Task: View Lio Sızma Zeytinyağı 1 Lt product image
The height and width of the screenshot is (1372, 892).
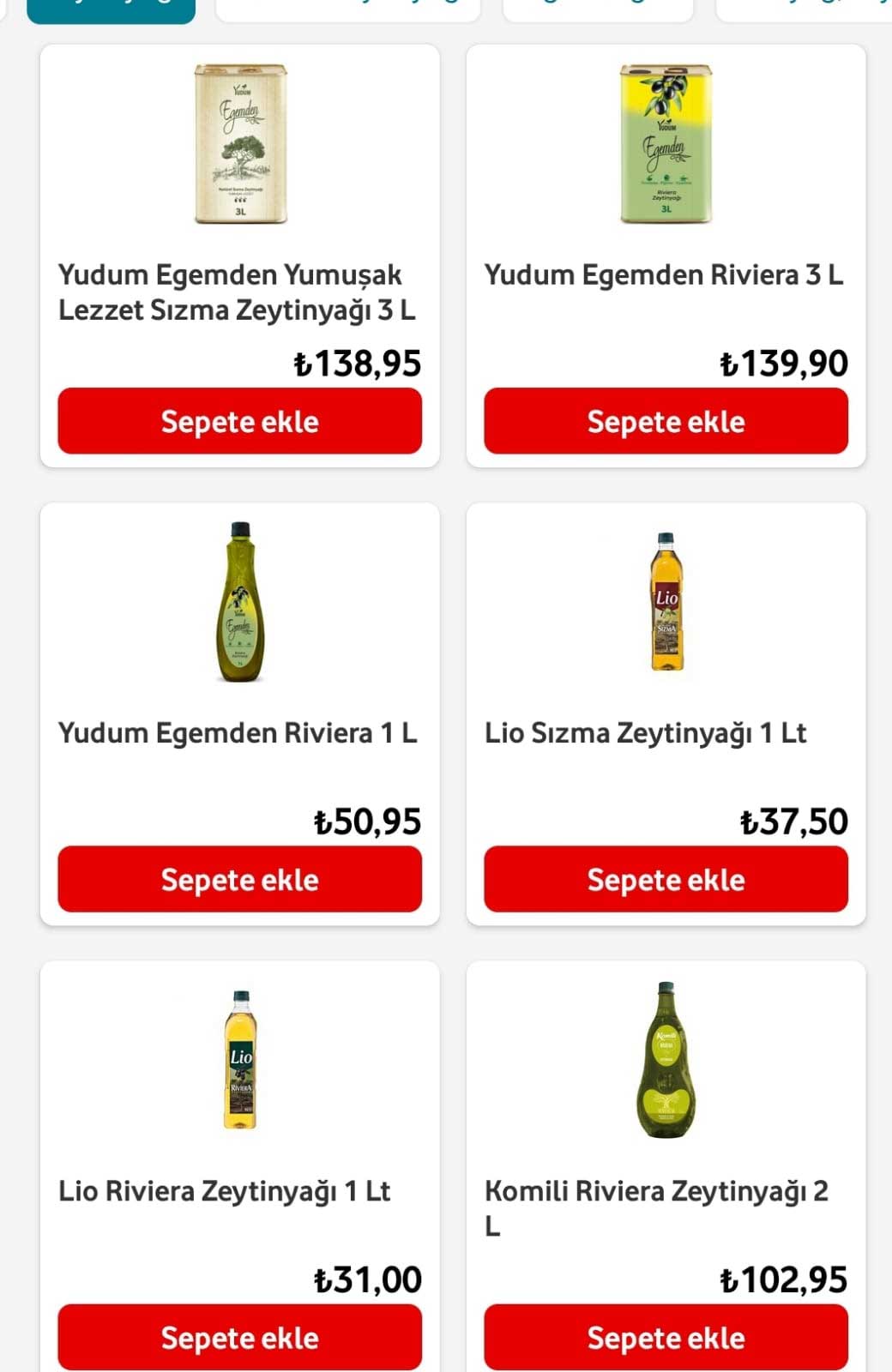Action: [666, 602]
